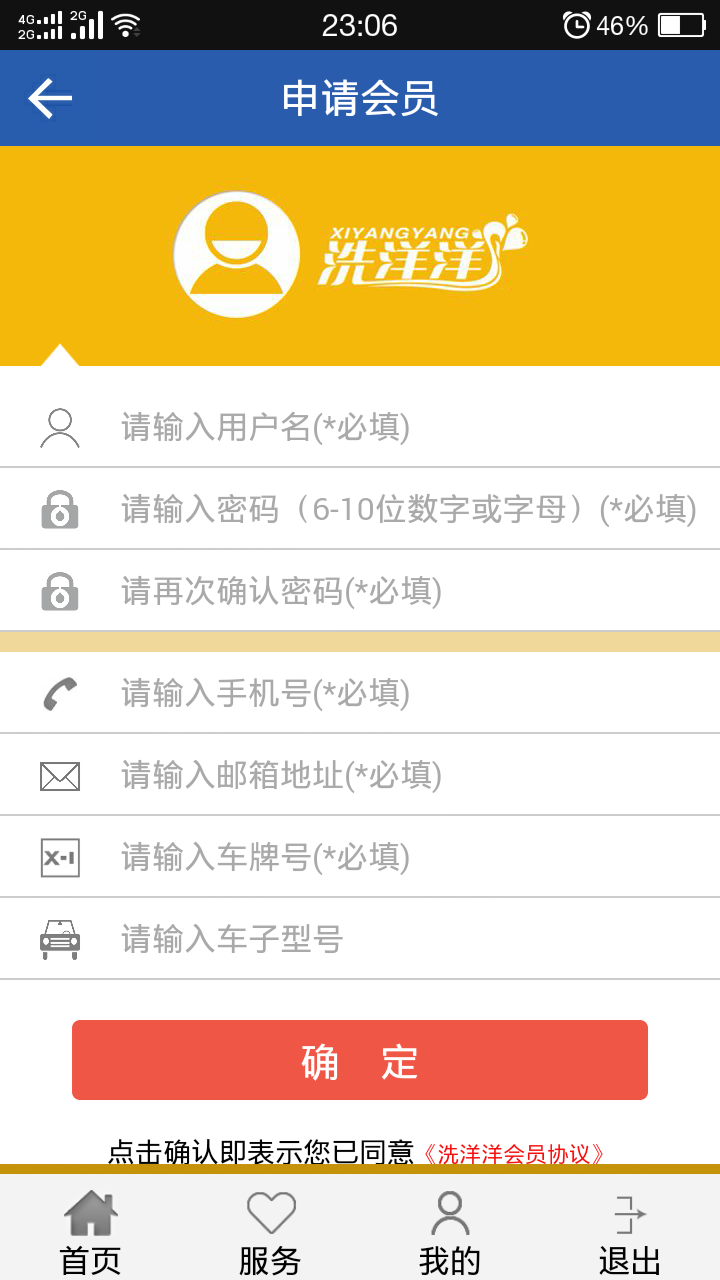The image size is (720, 1280).
Task: Select the email address field
Action: coord(360,775)
